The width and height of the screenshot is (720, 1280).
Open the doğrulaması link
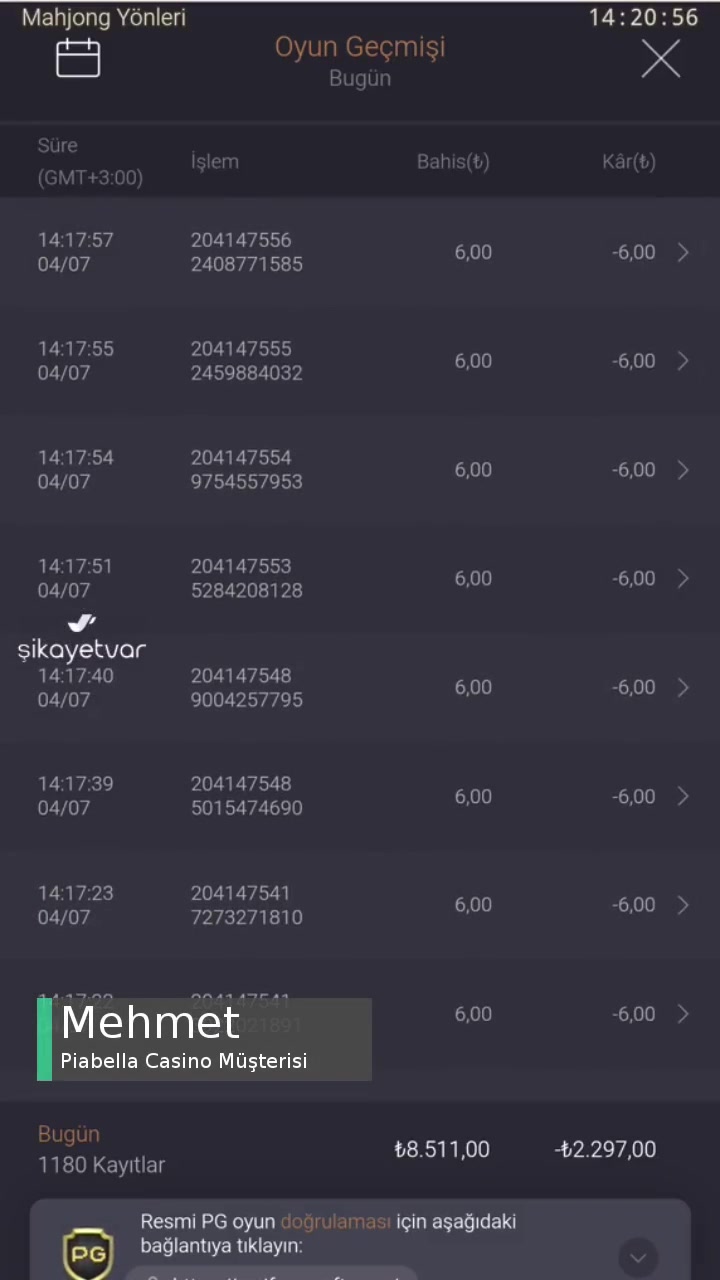tap(350, 1221)
